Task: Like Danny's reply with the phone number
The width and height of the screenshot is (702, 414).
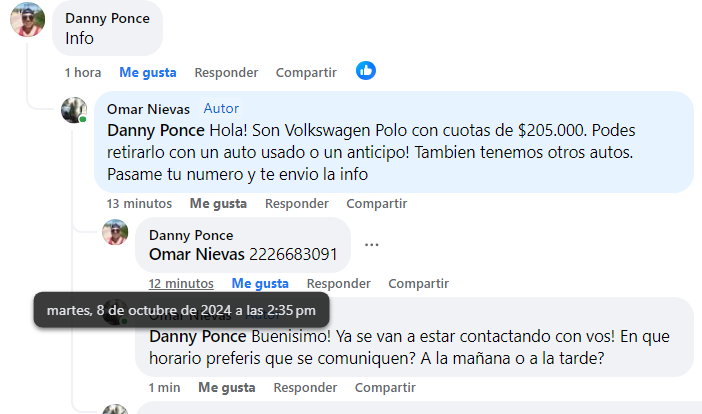Action: coord(260,283)
